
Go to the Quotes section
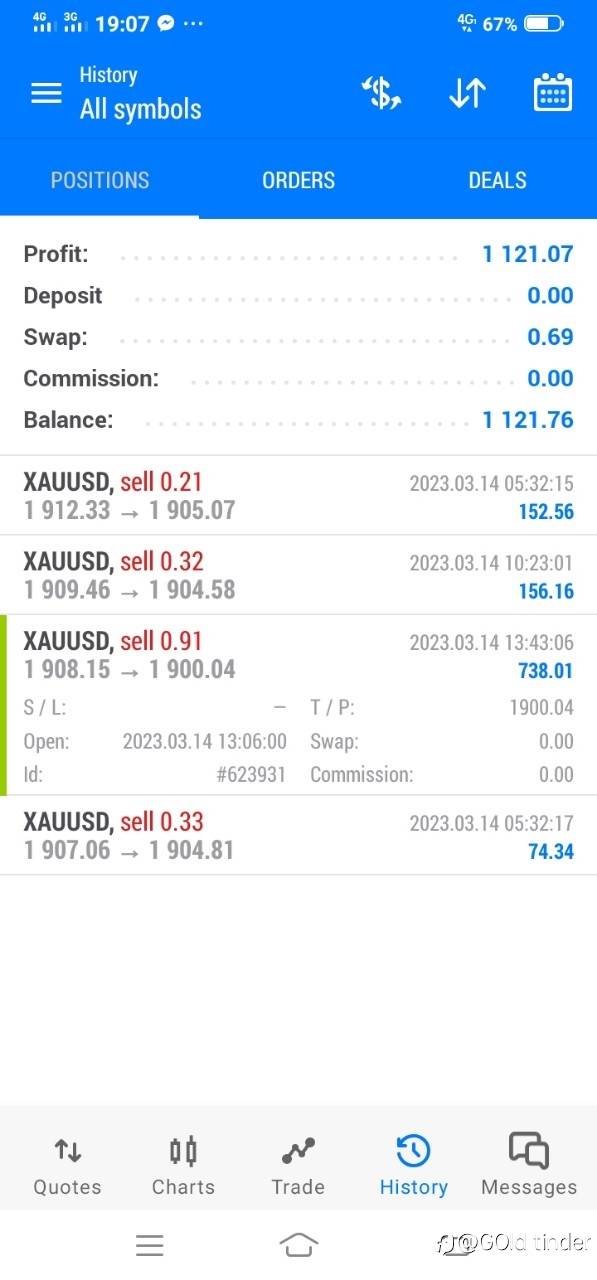point(67,1166)
